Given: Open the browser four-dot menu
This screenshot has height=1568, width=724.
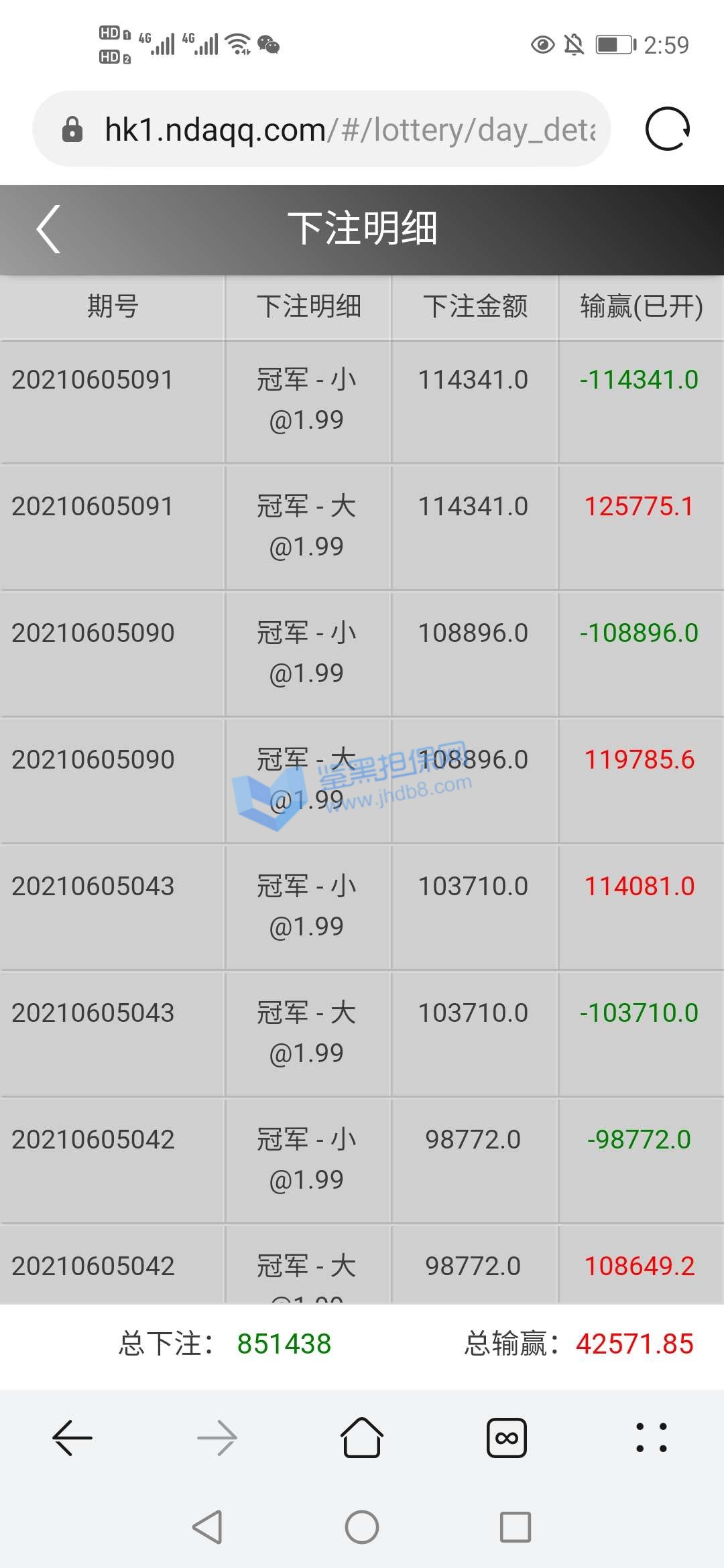Looking at the screenshot, I should pyautogui.click(x=652, y=1438).
